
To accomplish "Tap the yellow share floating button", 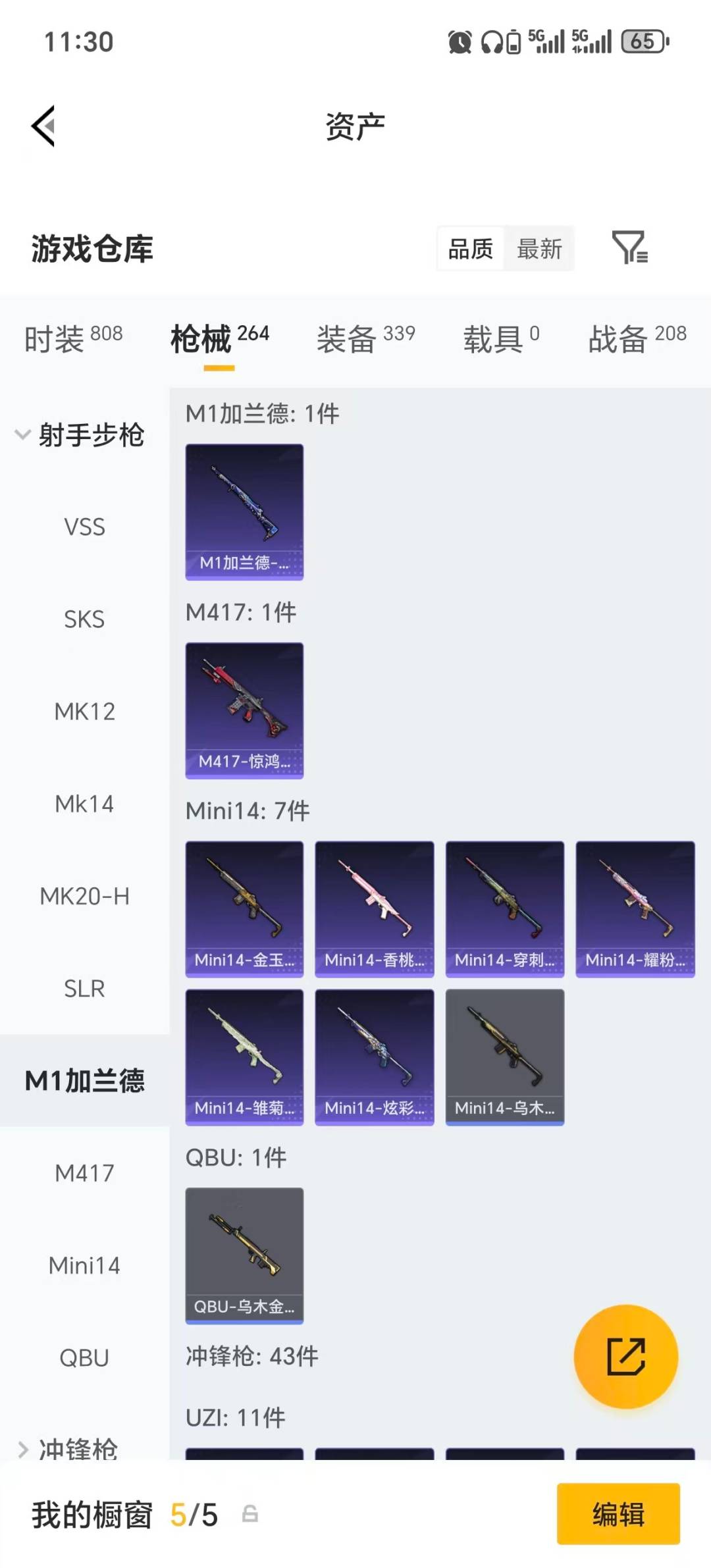I will [x=626, y=1357].
